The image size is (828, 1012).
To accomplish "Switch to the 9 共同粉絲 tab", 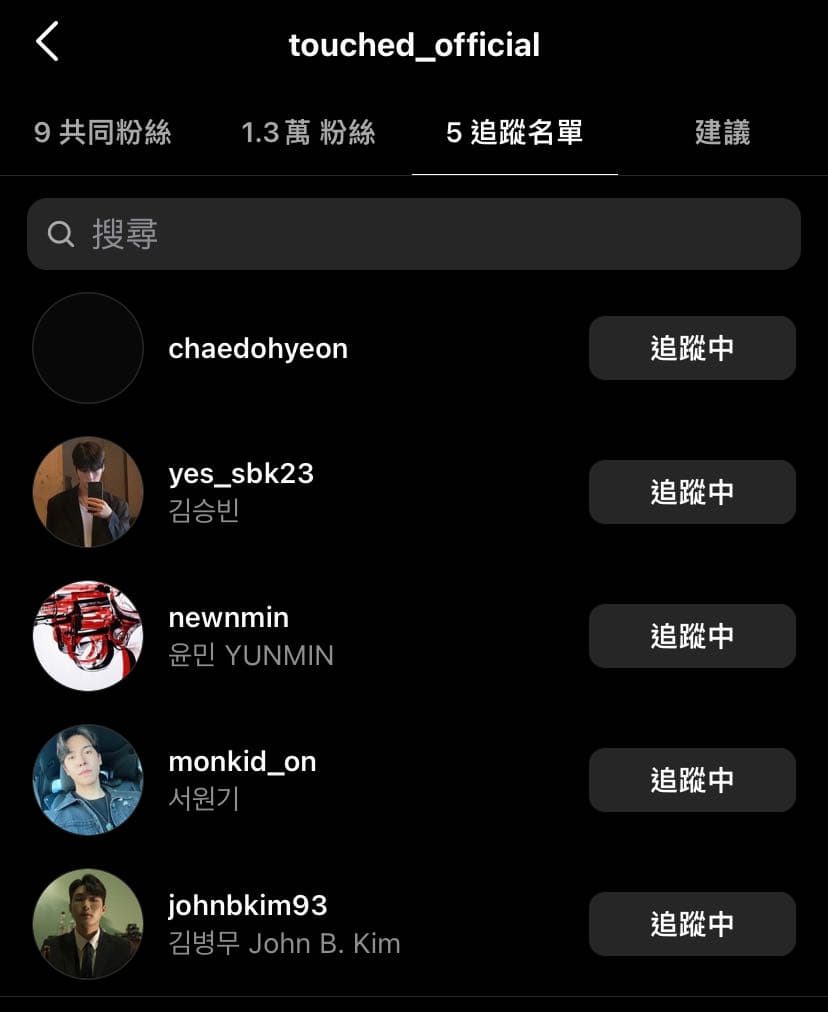I will pos(103,133).
